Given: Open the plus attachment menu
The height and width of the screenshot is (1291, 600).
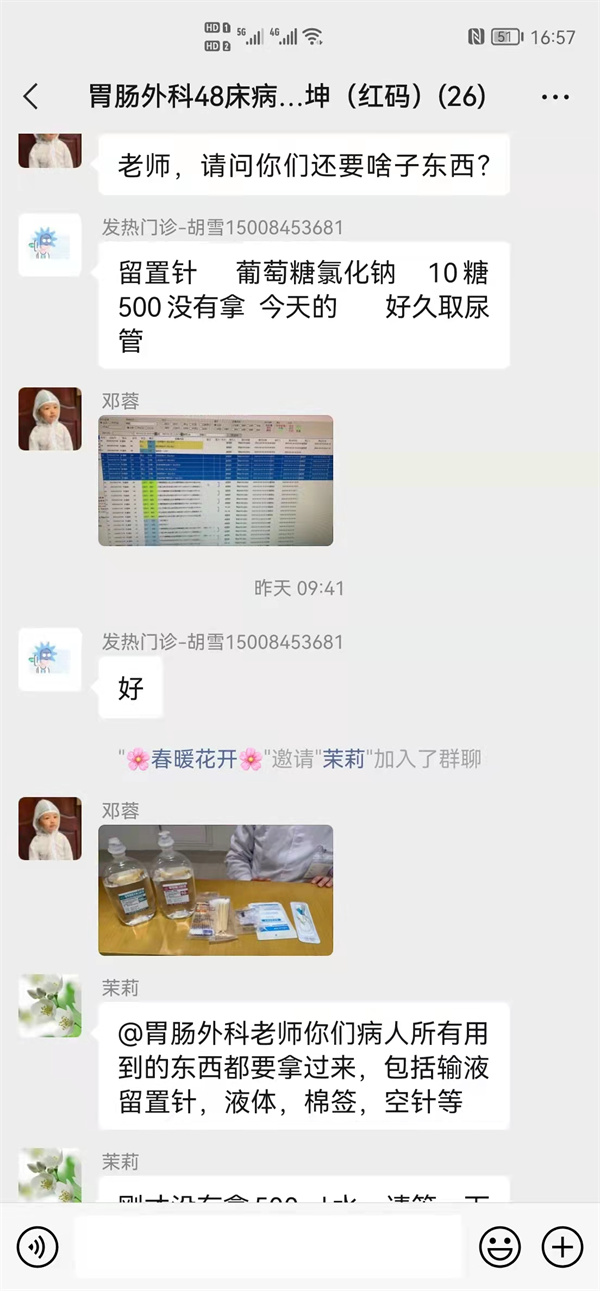Looking at the screenshot, I should (562, 1247).
